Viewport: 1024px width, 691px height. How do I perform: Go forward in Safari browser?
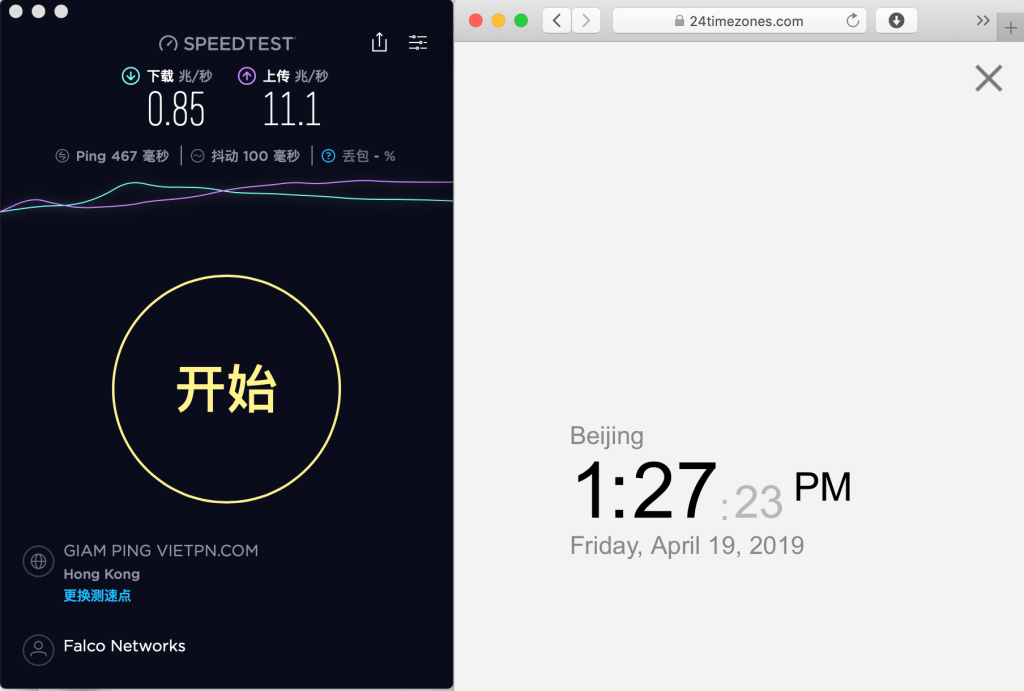586,20
